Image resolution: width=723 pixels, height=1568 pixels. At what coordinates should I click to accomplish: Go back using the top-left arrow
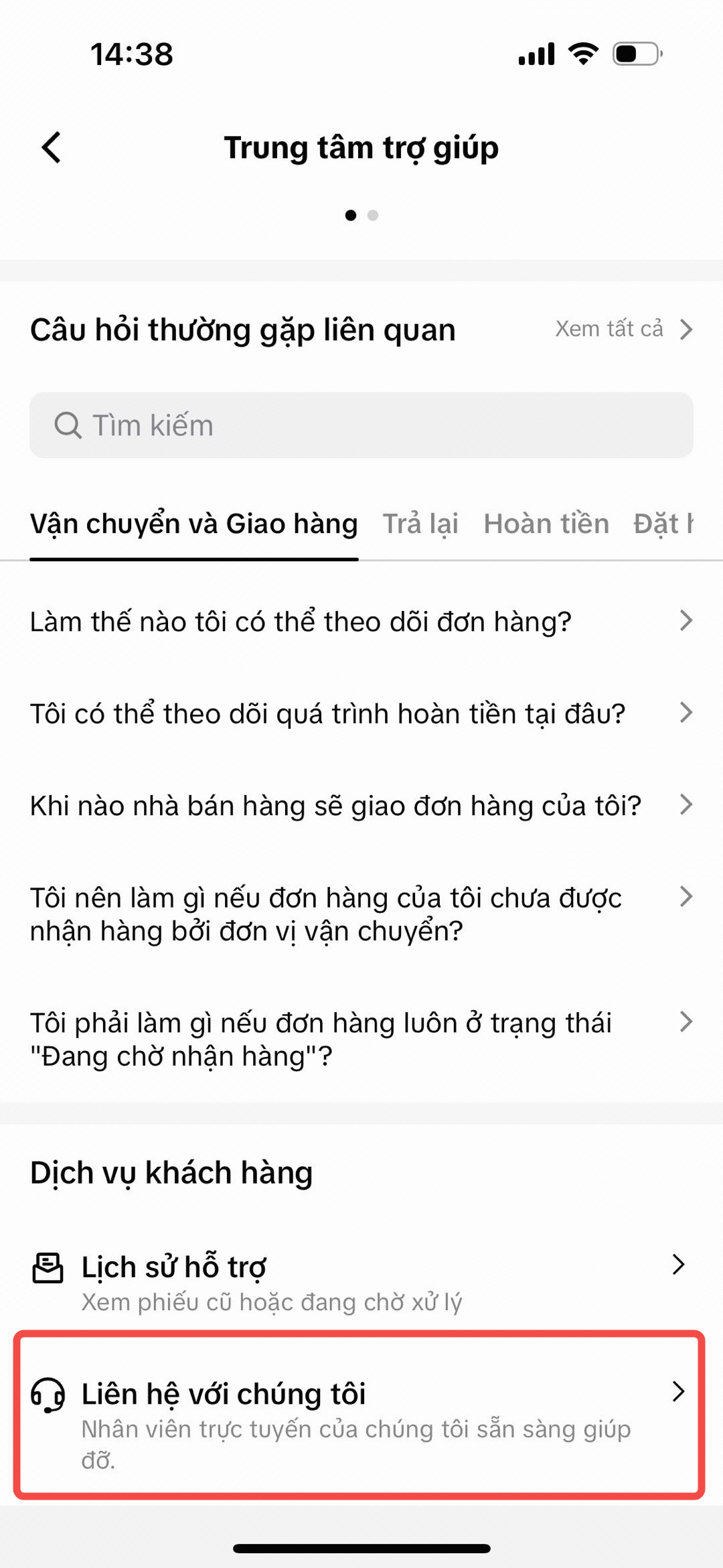click(x=52, y=147)
